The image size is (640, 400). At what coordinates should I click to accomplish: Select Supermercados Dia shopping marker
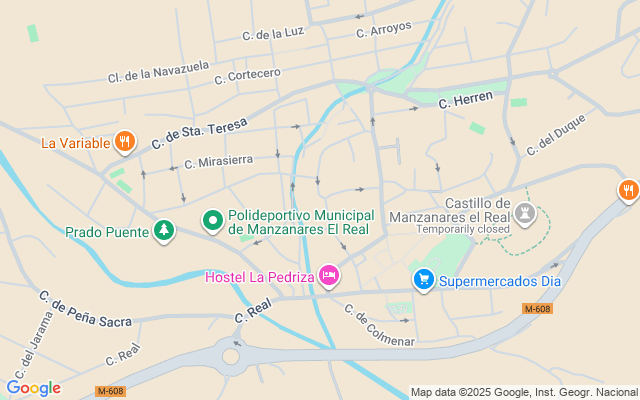coord(423,280)
